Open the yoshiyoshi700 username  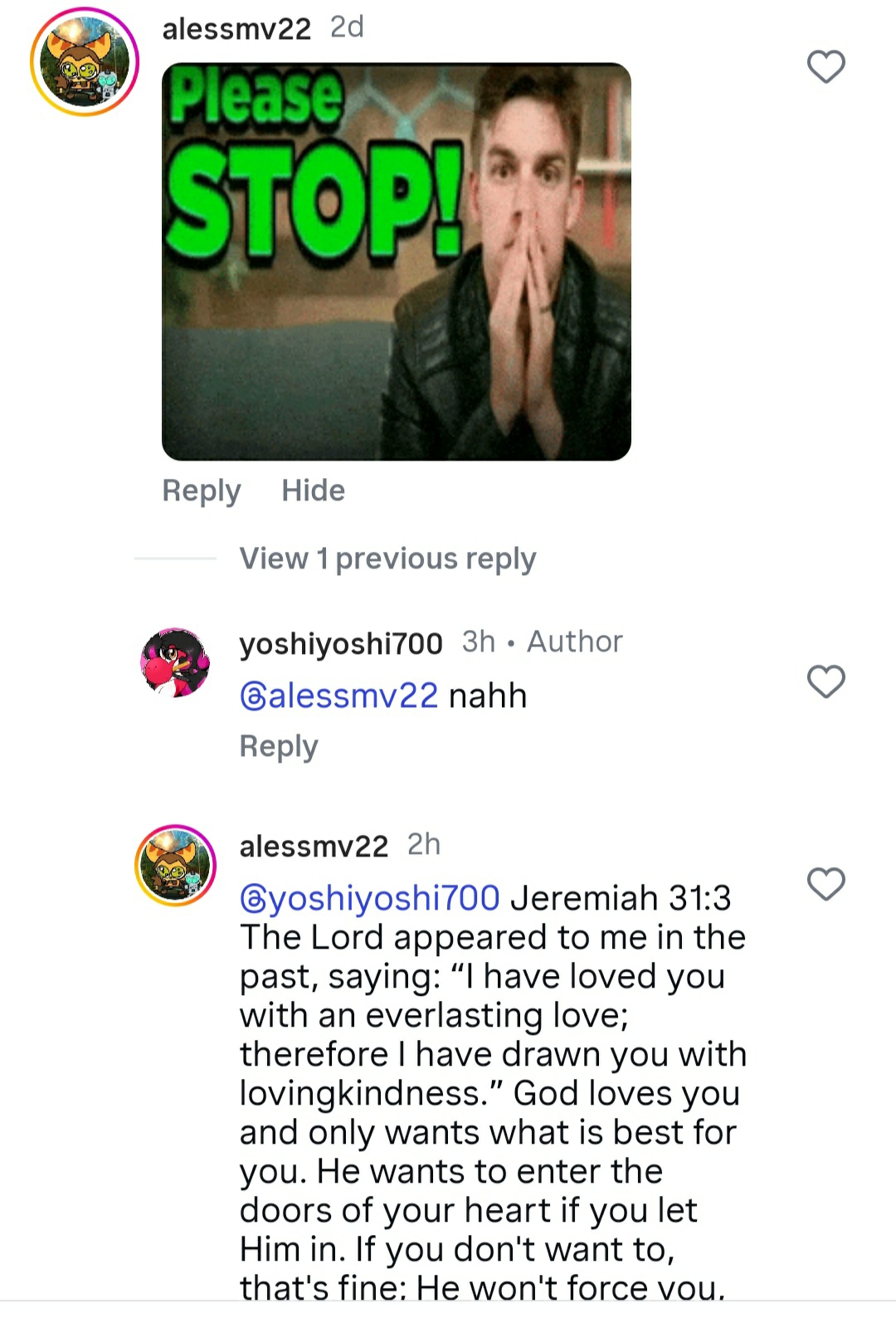tap(341, 643)
